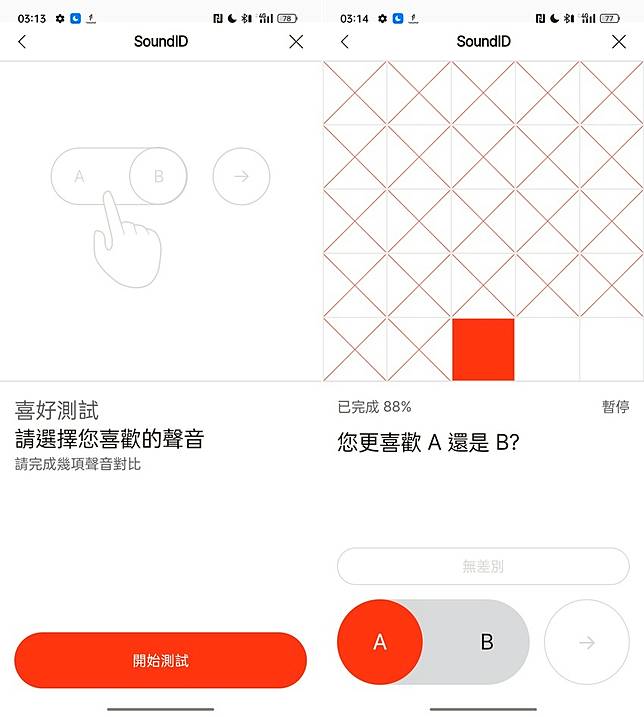Viewport: 644px width, 717px height.
Task: Go back from the 喜好測試 intro screen
Action: tap(22, 41)
